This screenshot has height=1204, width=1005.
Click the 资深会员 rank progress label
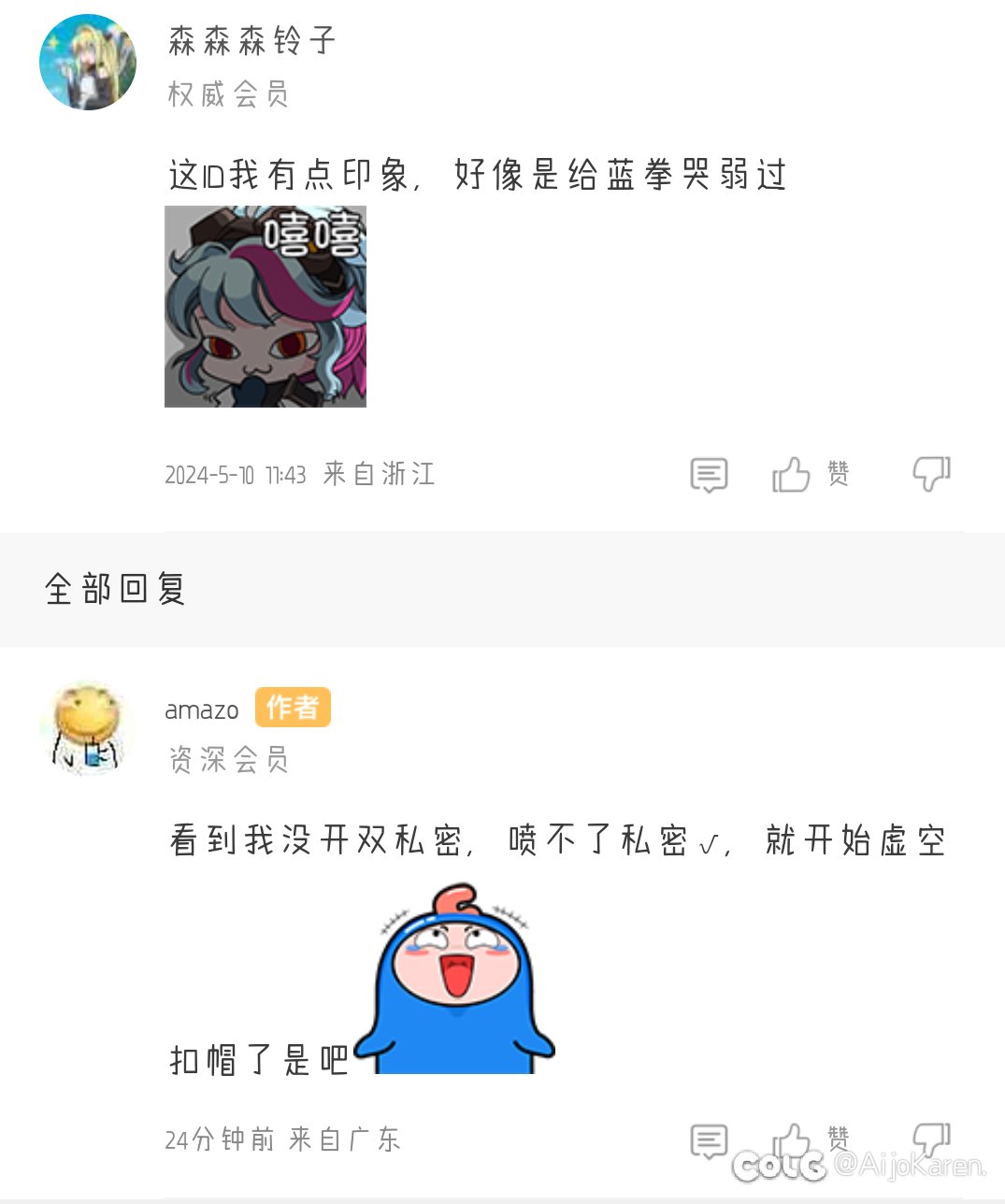227,760
